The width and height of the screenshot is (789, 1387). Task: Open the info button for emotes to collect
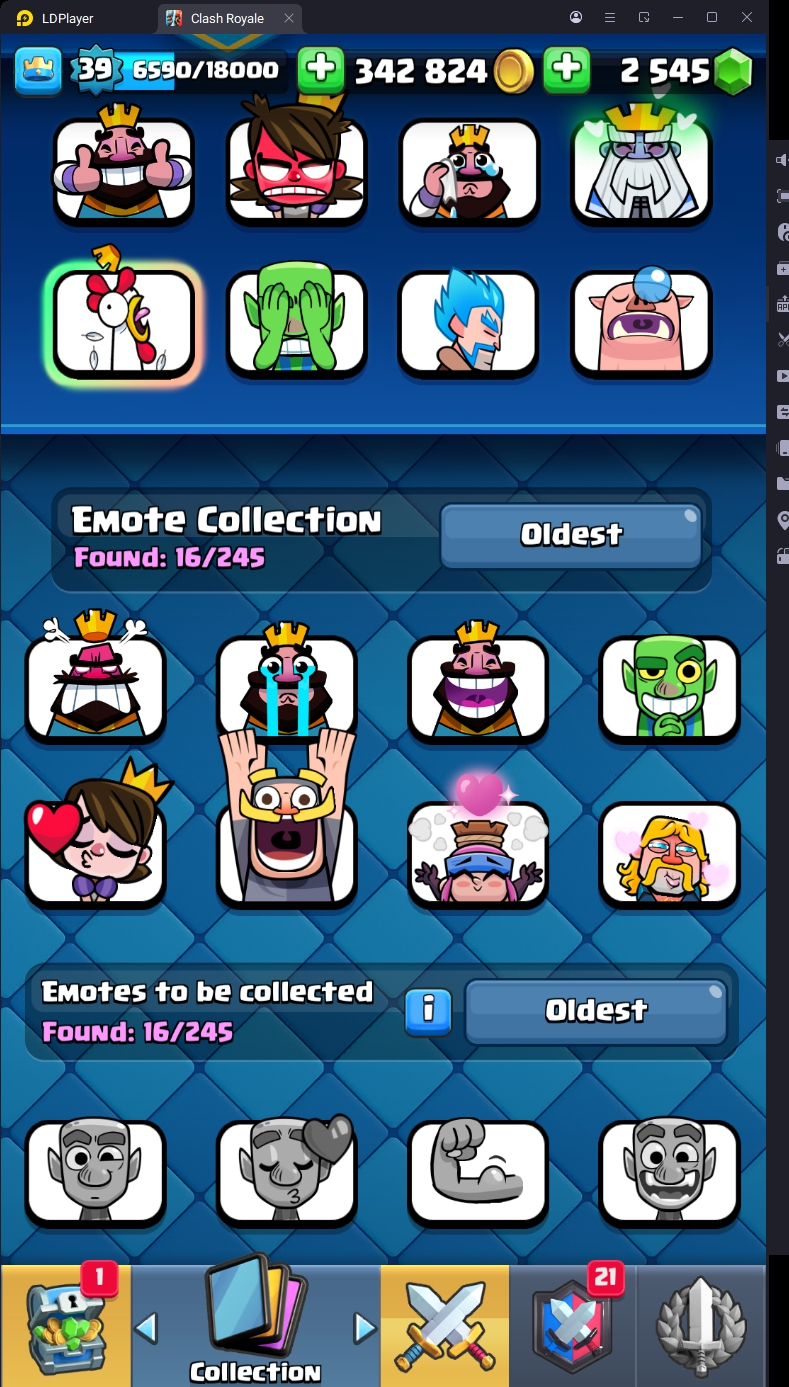point(428,1011)
